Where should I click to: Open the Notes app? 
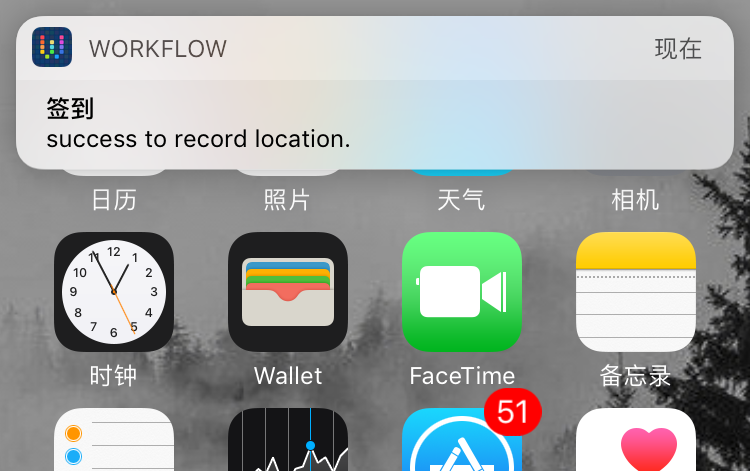point(635,292)
